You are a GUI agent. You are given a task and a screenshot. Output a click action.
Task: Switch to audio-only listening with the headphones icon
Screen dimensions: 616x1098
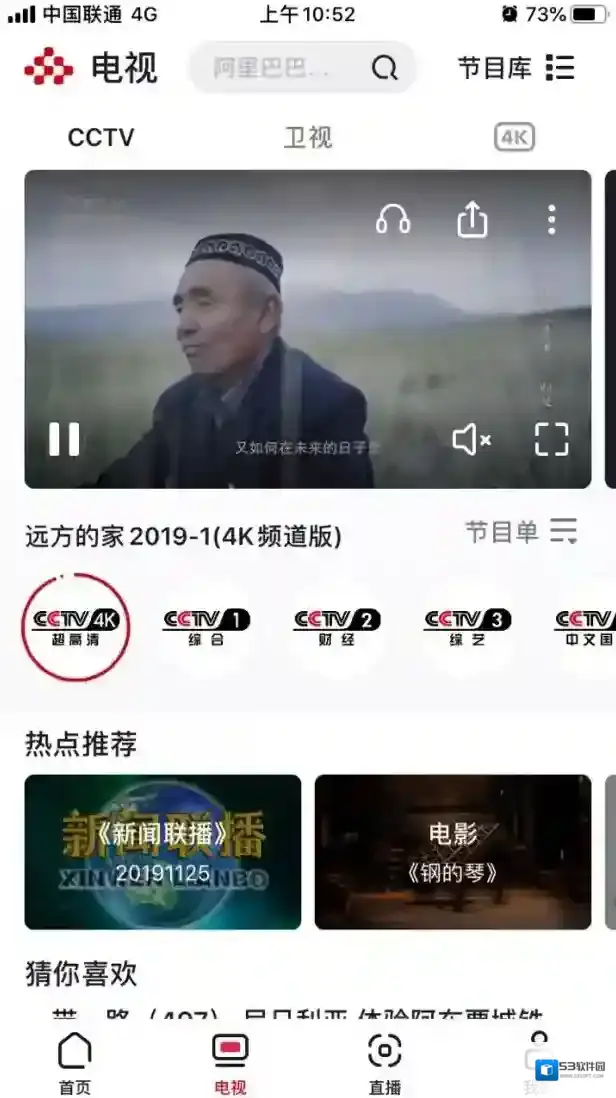coord(393,219)
